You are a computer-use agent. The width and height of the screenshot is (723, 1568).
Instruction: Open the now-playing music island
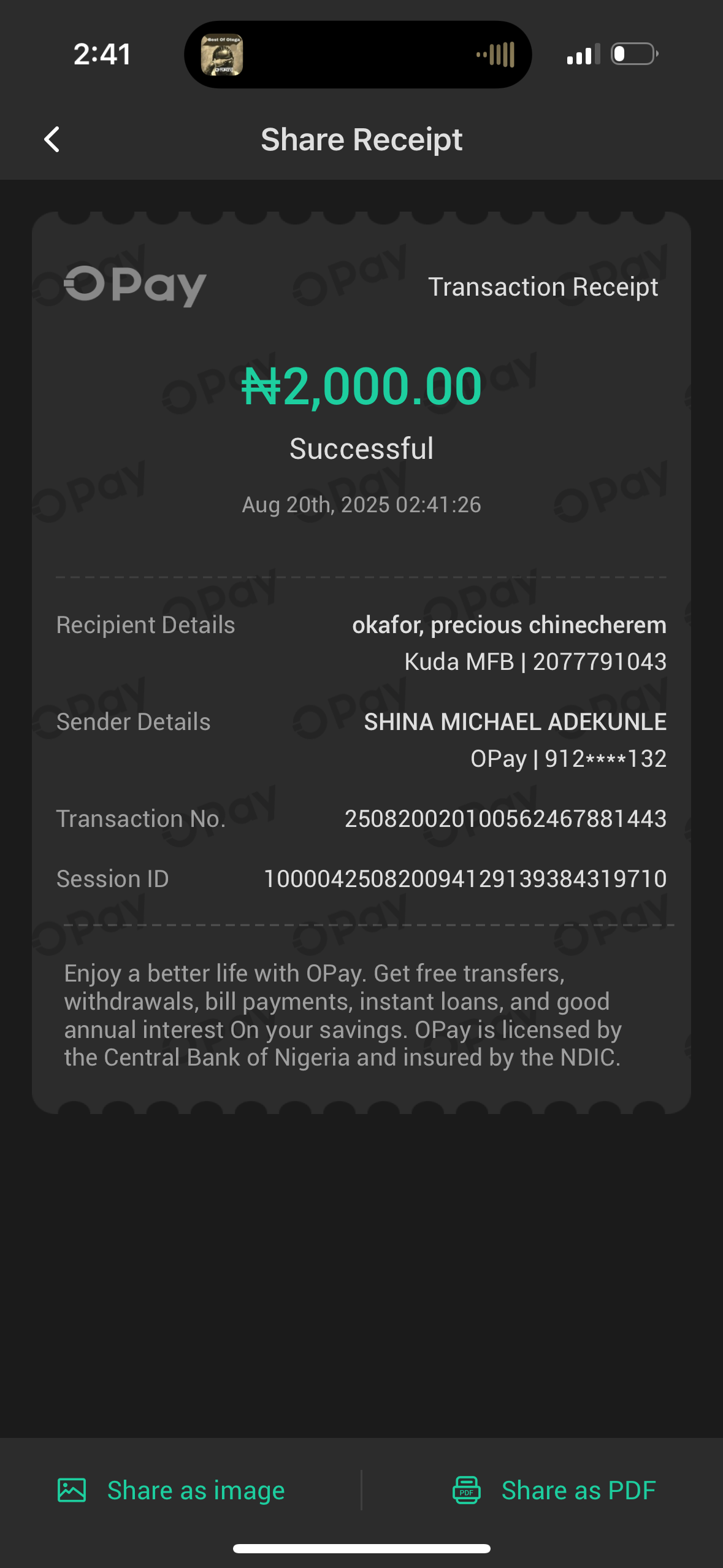(x=358, y=55)
